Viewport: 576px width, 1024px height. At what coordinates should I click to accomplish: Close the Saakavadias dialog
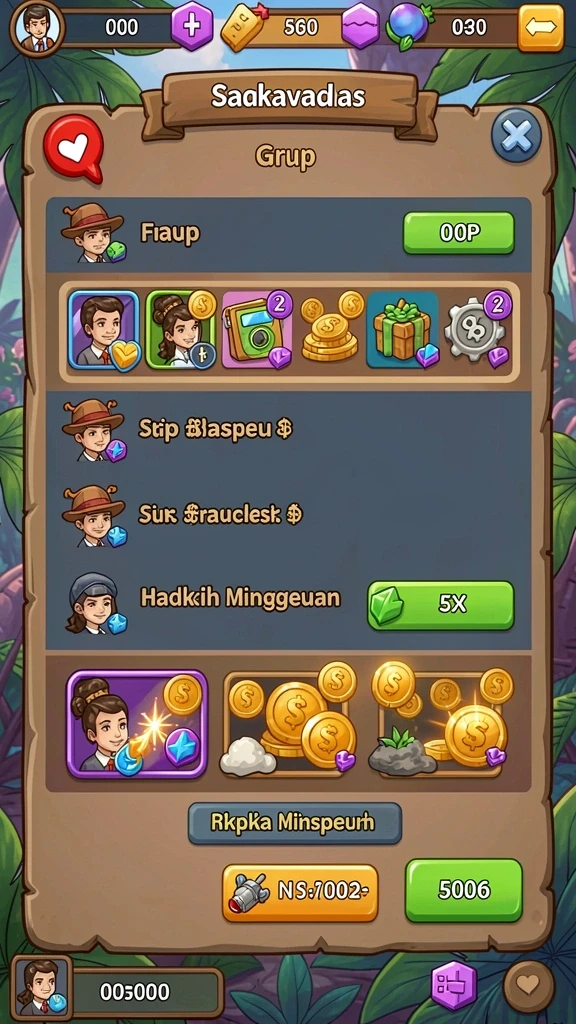(x=516, y=136)
